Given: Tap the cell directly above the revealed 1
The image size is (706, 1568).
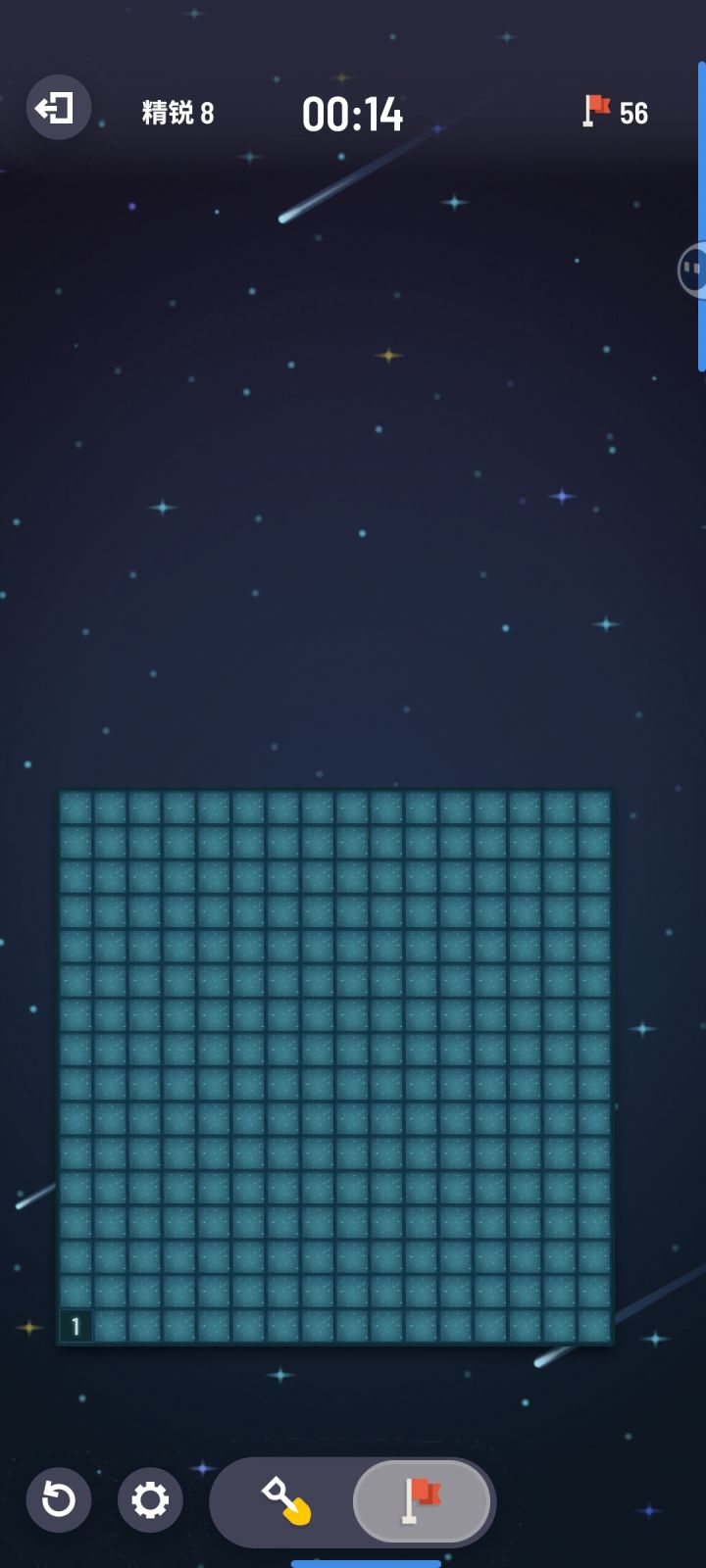Looking at the screenshot, I should (x=77, y=1293).
